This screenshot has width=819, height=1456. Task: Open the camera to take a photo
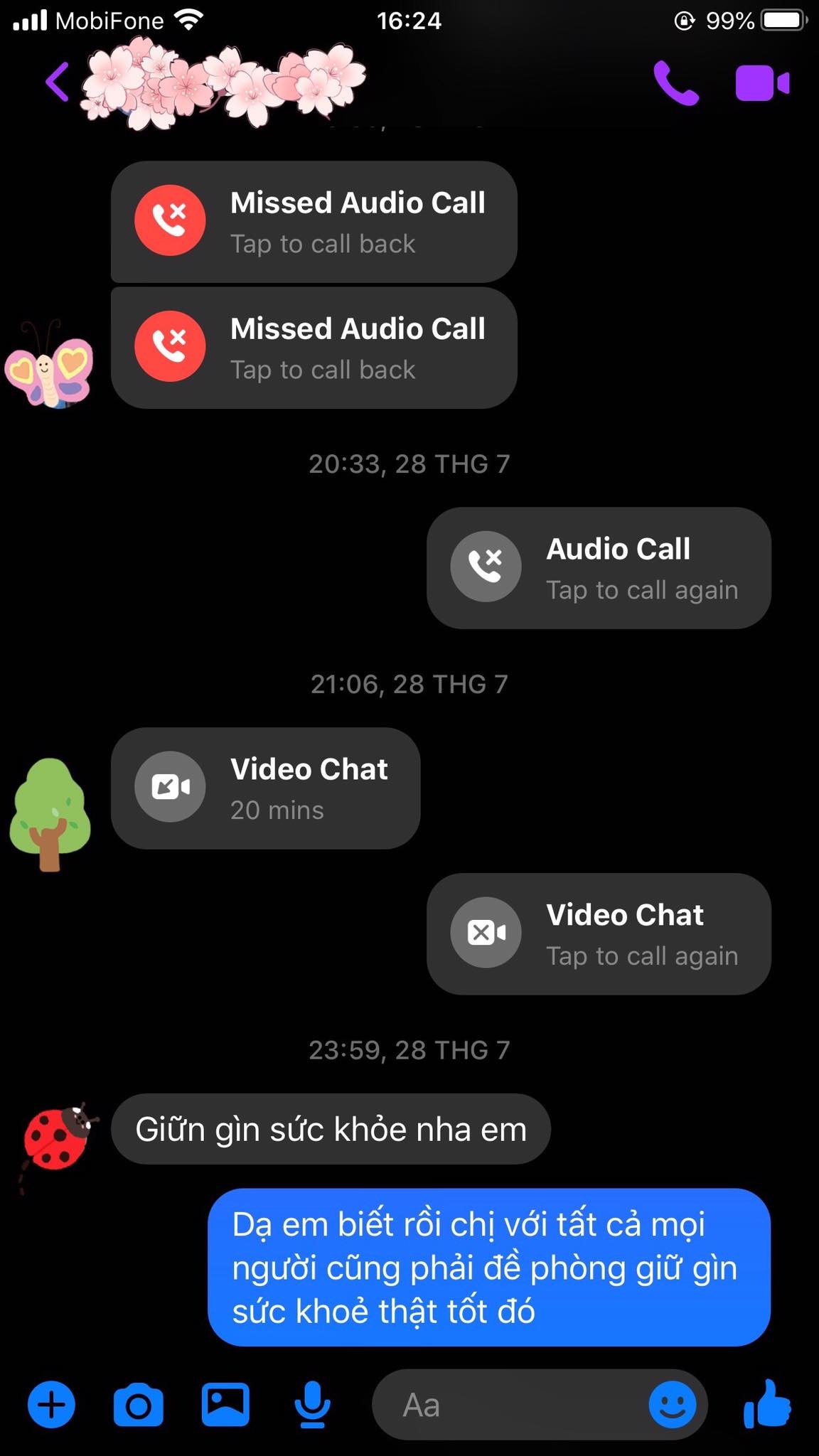[138, 1404]
